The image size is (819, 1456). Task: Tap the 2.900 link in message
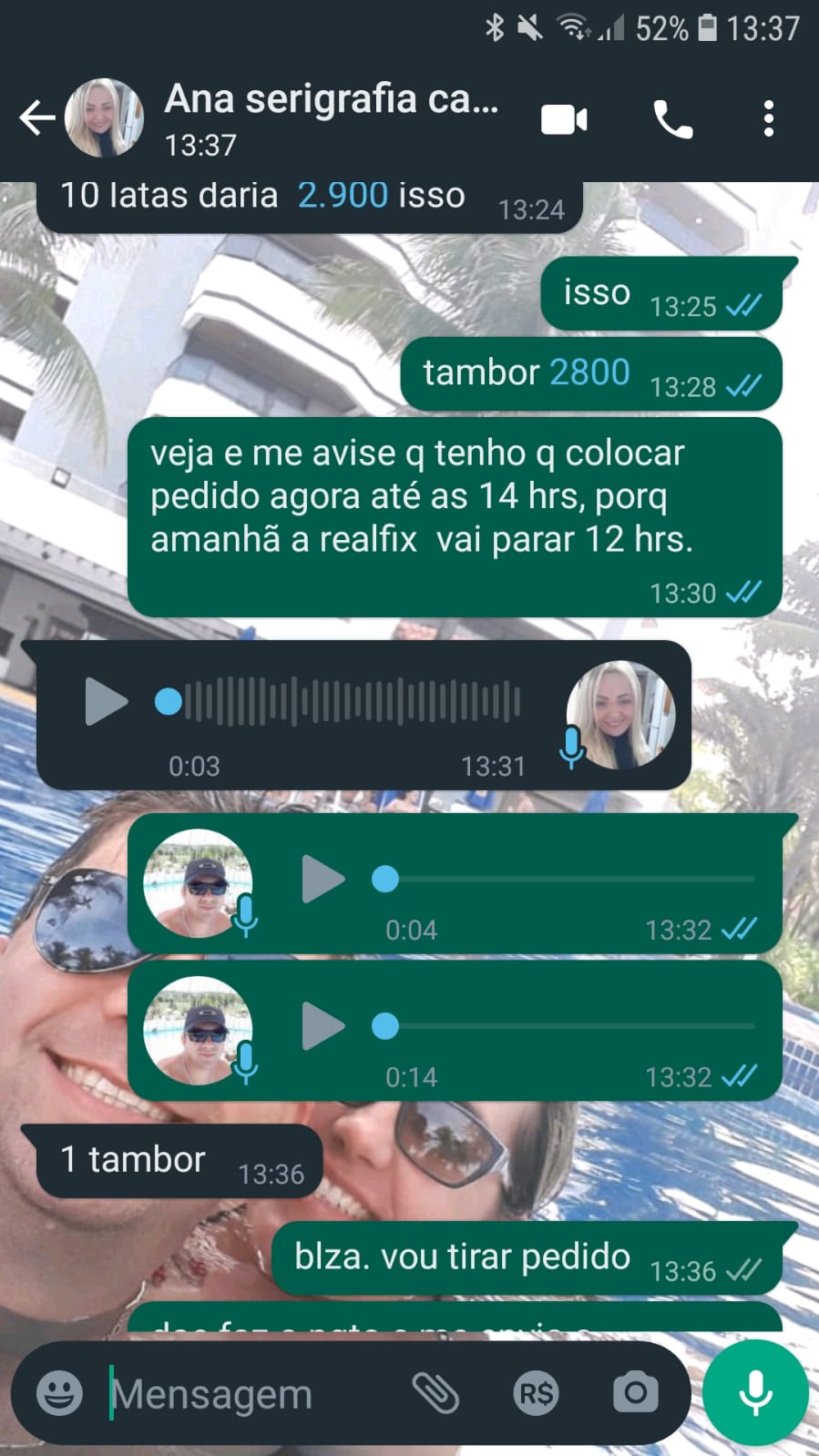coord(343,195)
